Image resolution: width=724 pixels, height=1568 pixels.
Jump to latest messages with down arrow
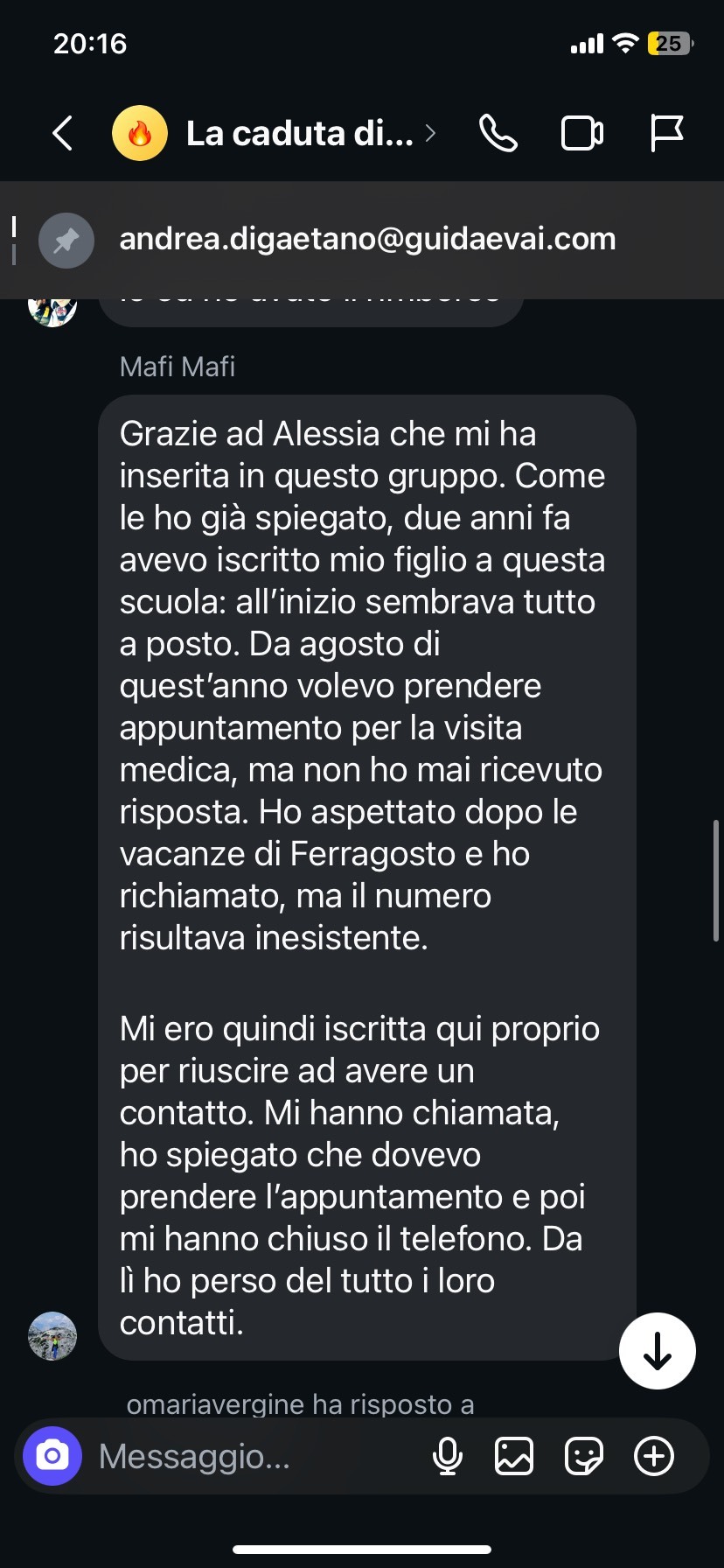click(x=657, y=1350)
